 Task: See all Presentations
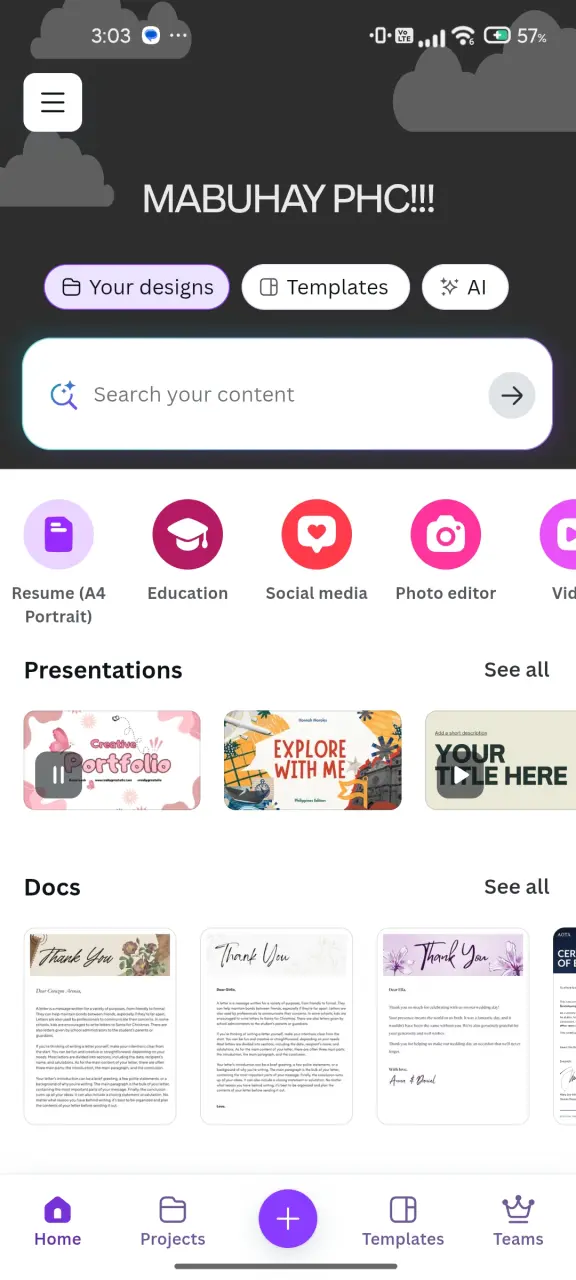[x=516, y=670]
